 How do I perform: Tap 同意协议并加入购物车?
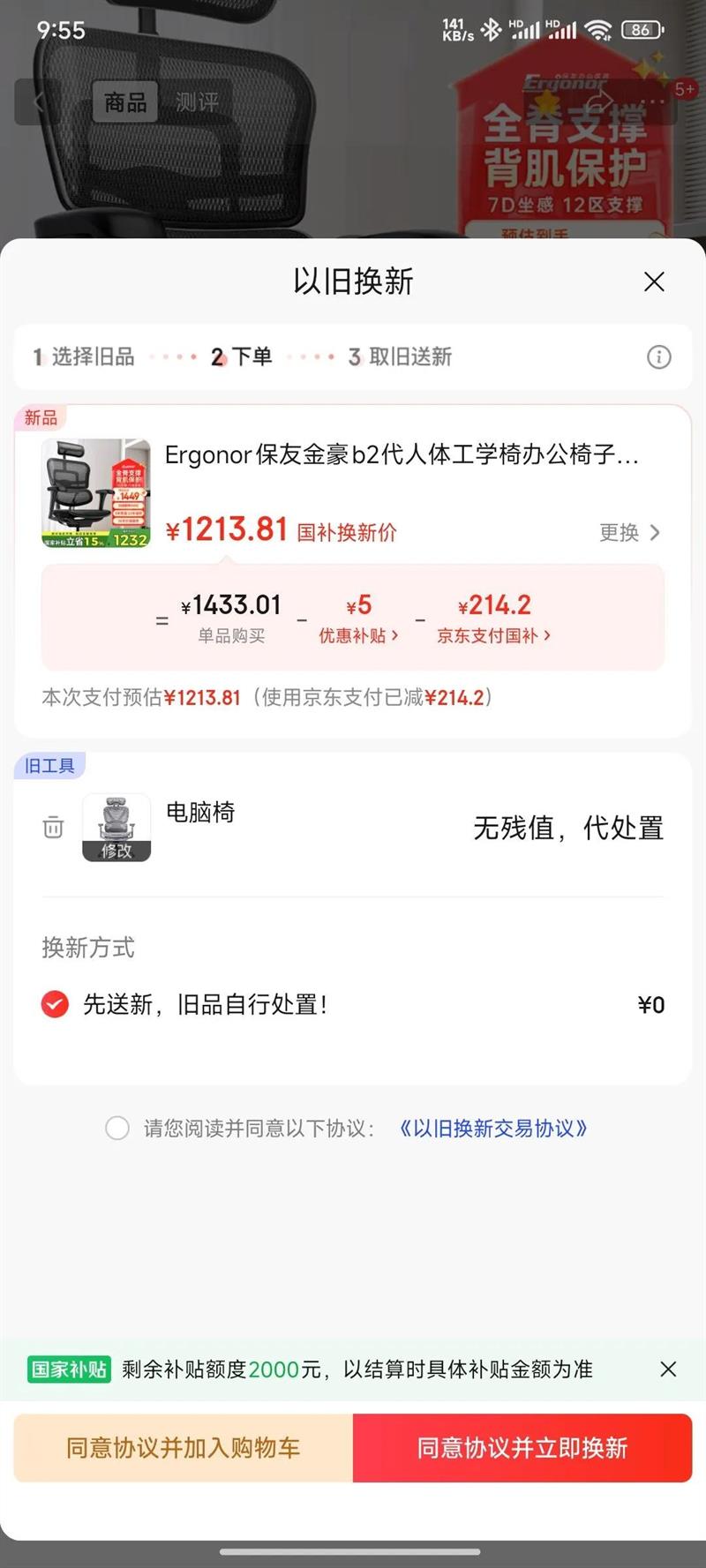tap(184, 1448)
